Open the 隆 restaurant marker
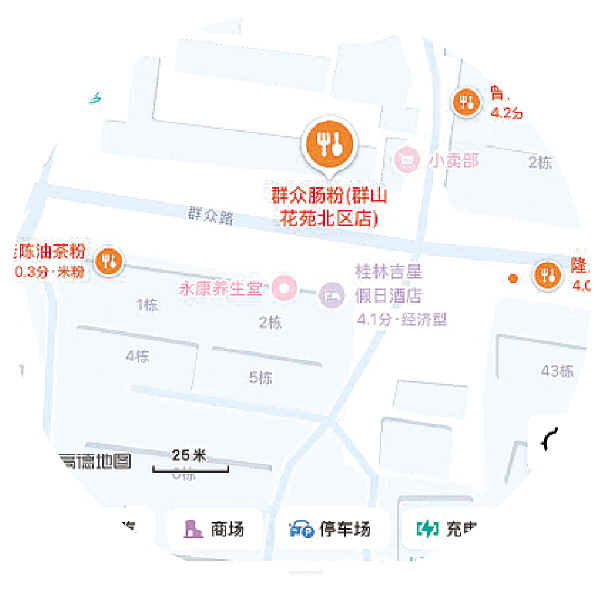The height and width of the screenshot is (594, 600). tap(548, 273)
